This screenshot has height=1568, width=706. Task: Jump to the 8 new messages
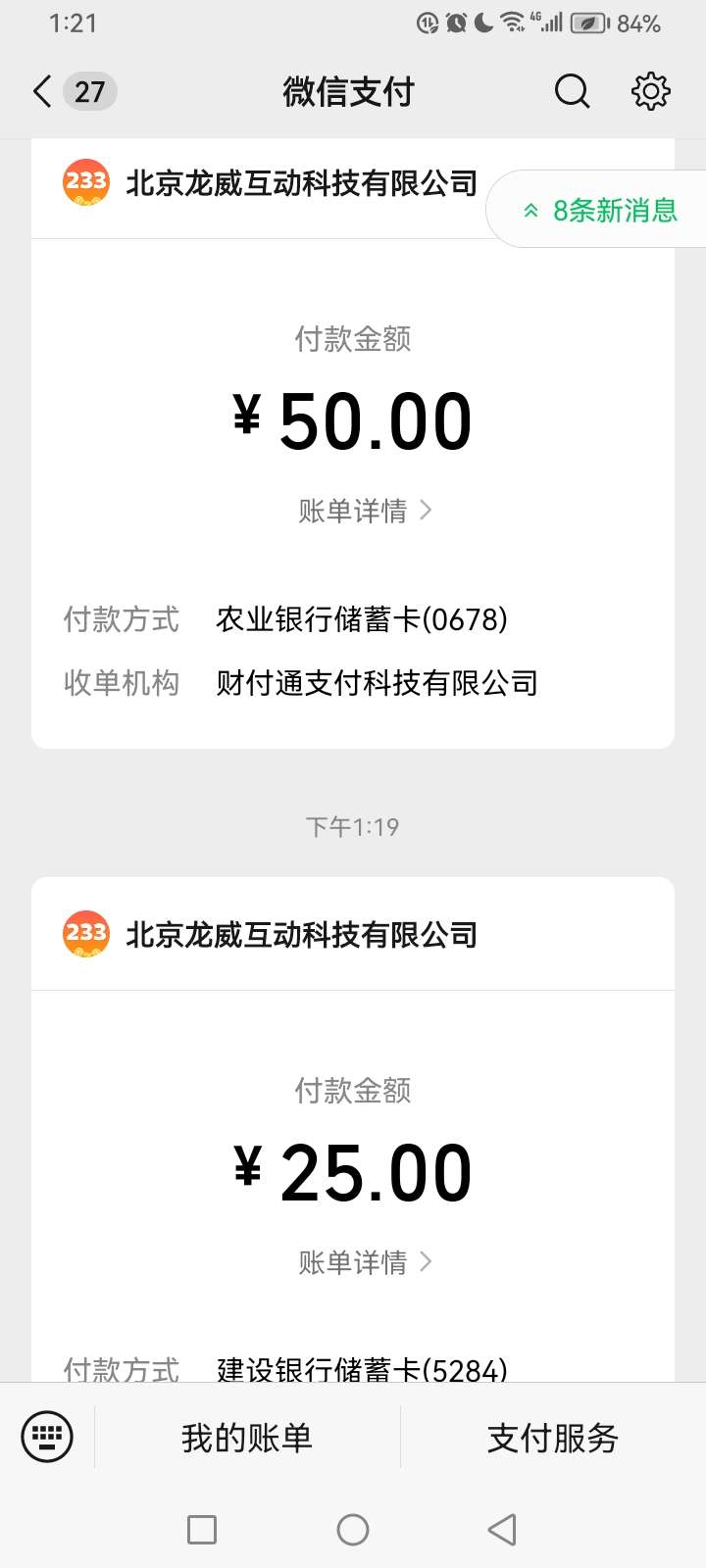(600, 211)
